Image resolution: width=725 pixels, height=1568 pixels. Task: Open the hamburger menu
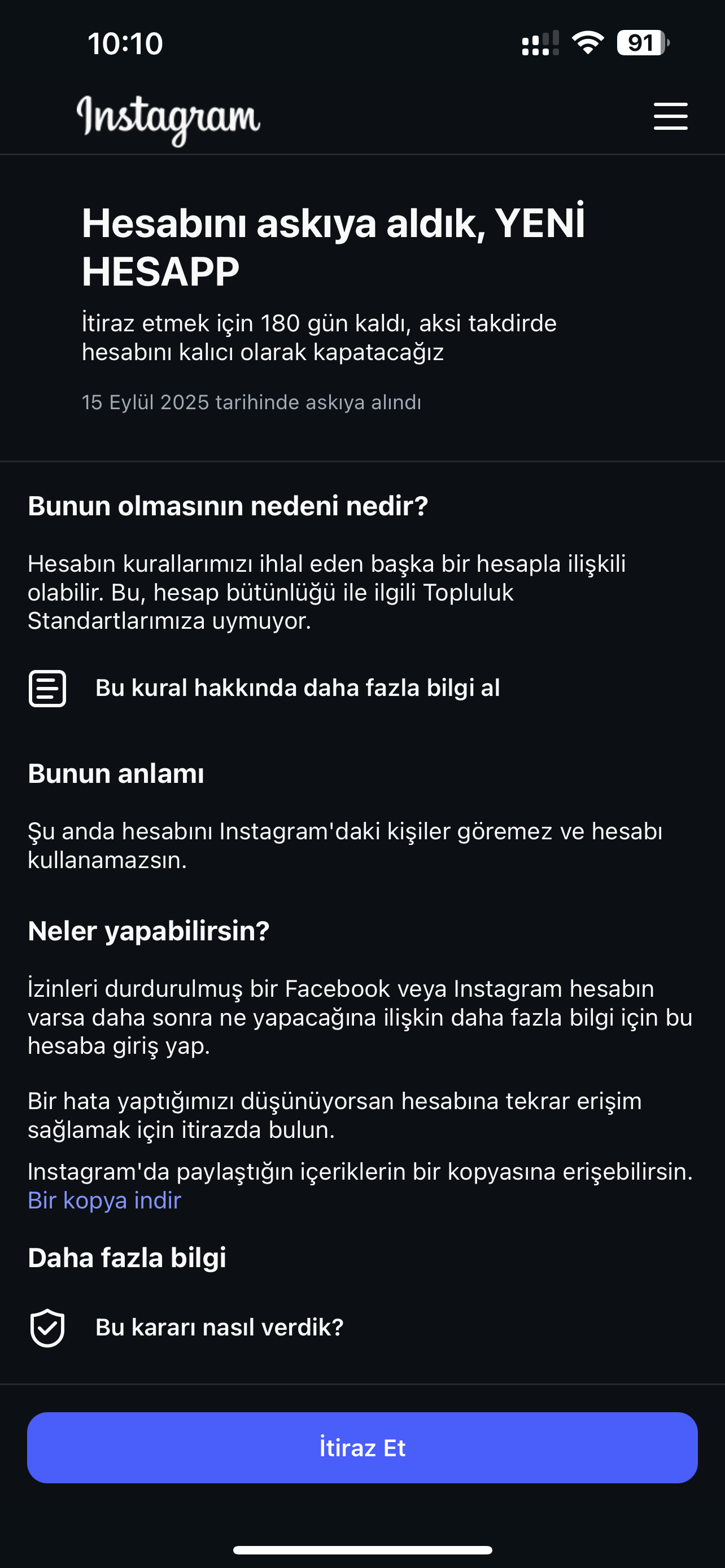[x=670, y=116]
